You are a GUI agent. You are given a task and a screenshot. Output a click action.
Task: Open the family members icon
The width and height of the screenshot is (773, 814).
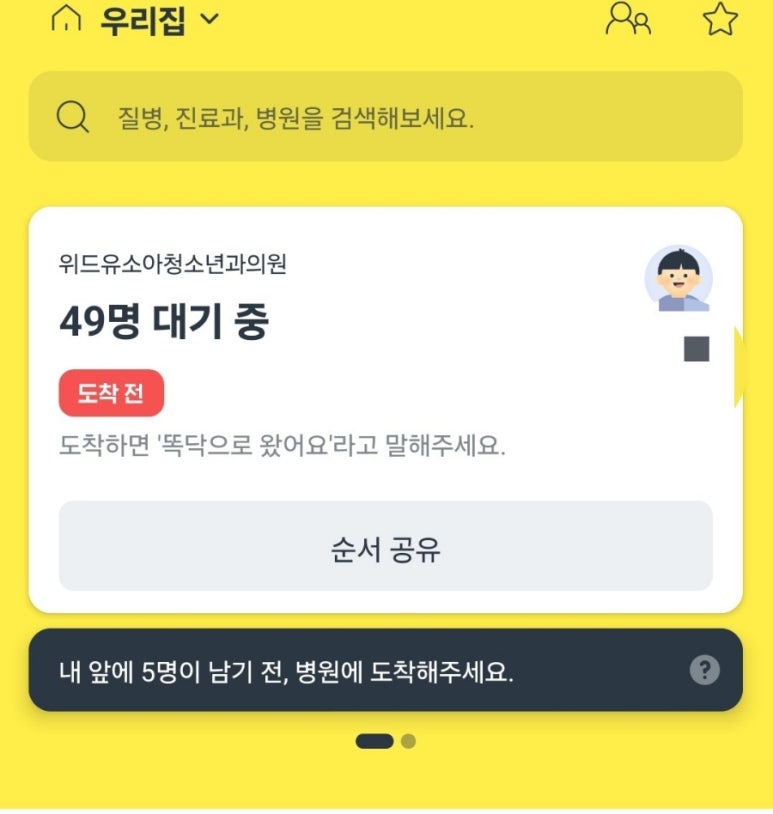point(628,20)
